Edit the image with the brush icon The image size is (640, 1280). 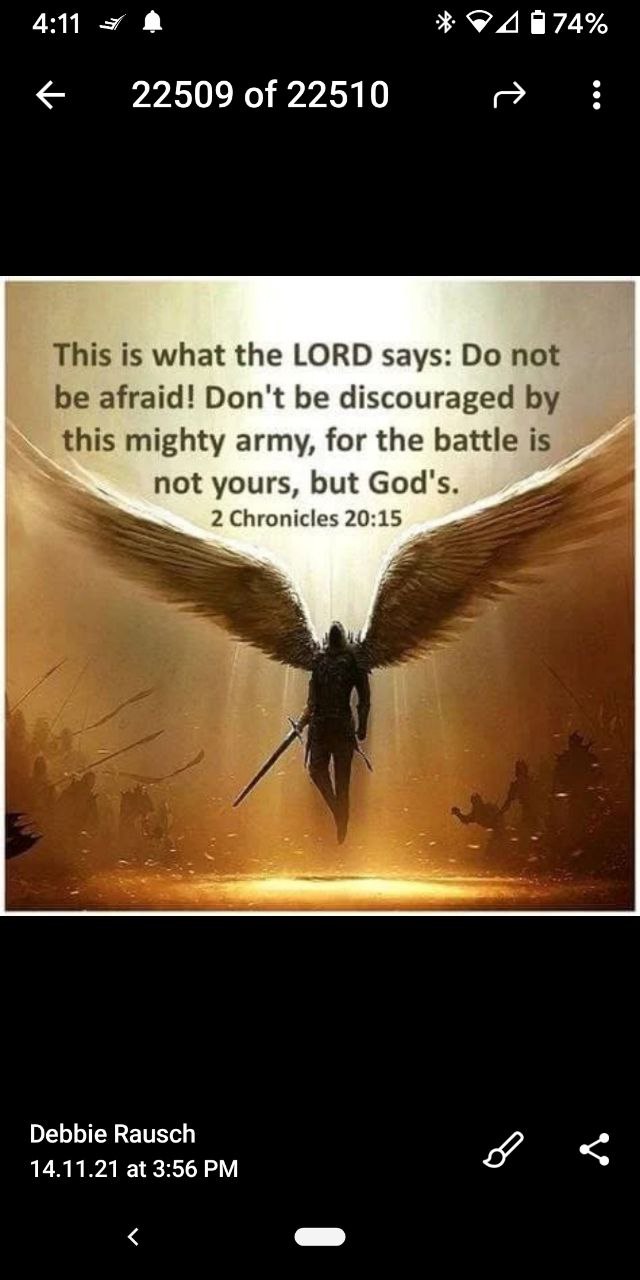pos(503,1150)
